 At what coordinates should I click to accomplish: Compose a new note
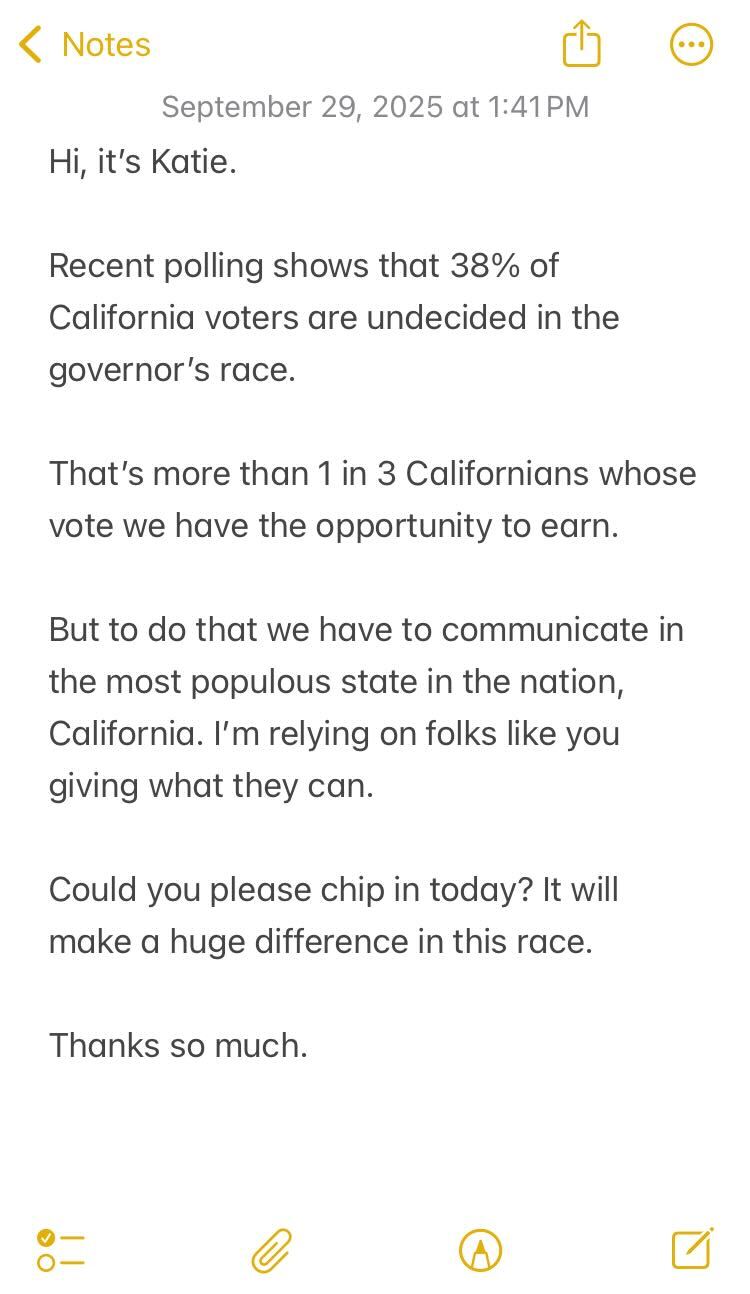click(x=692, y=1248)
